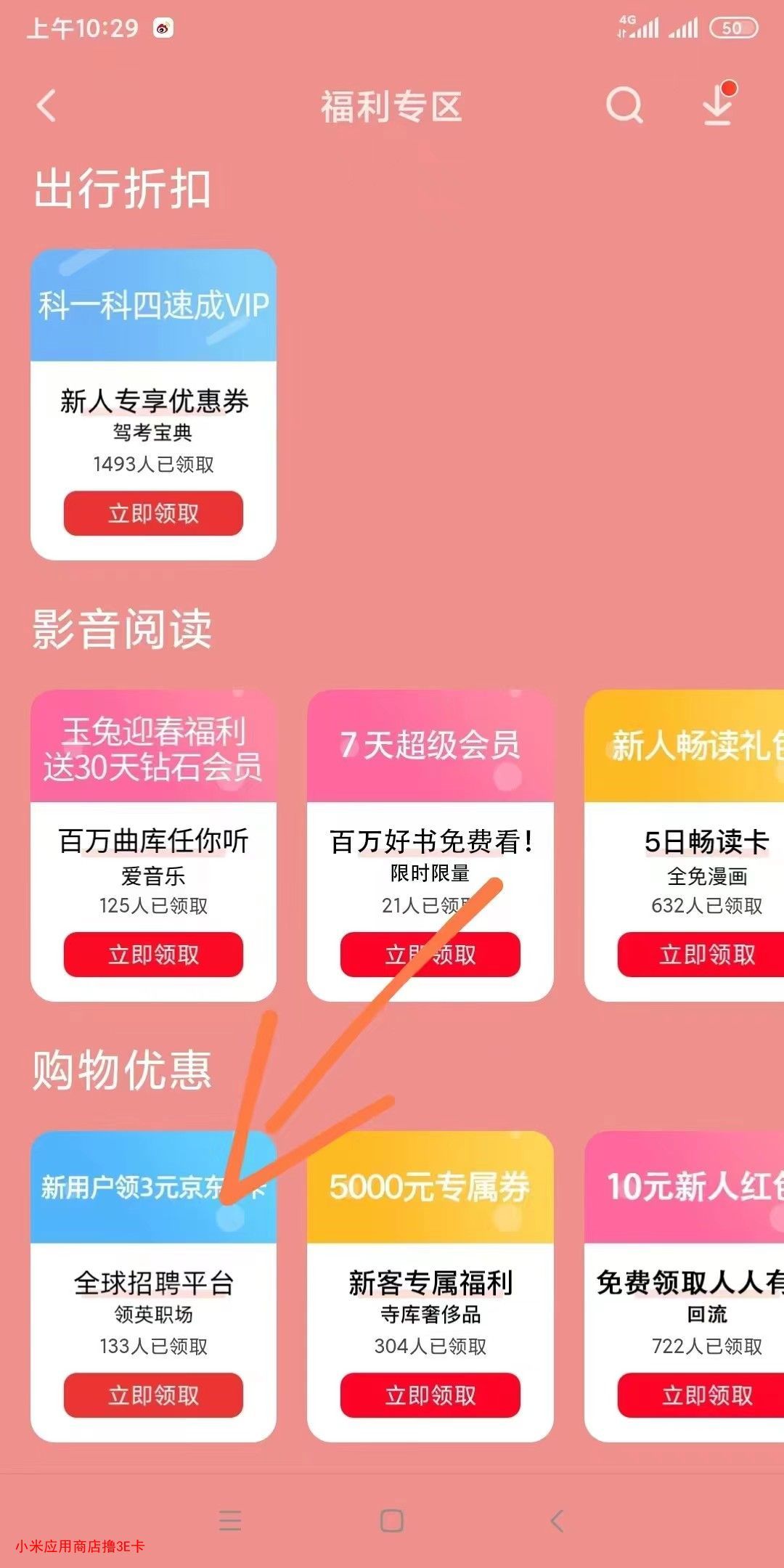Claim the 爱音乐 offer with 立即领取

[153, 955]
